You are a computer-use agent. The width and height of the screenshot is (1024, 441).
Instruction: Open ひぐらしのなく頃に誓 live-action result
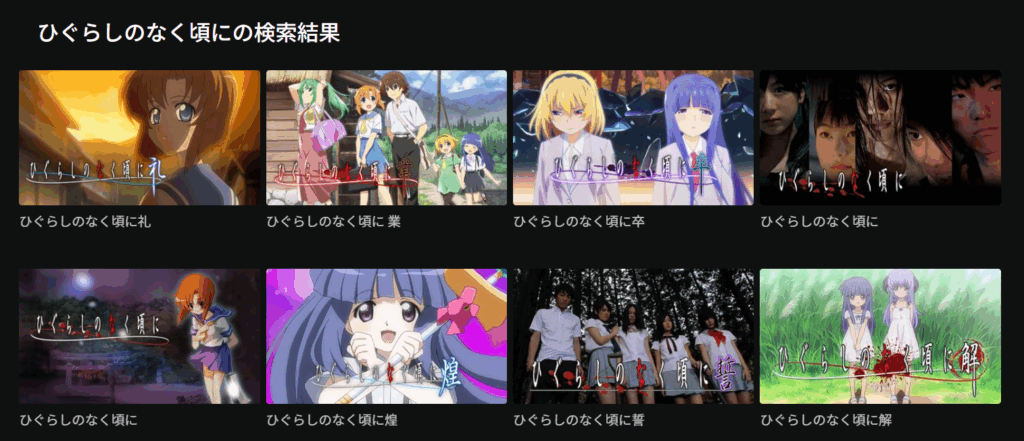point(633,336)
